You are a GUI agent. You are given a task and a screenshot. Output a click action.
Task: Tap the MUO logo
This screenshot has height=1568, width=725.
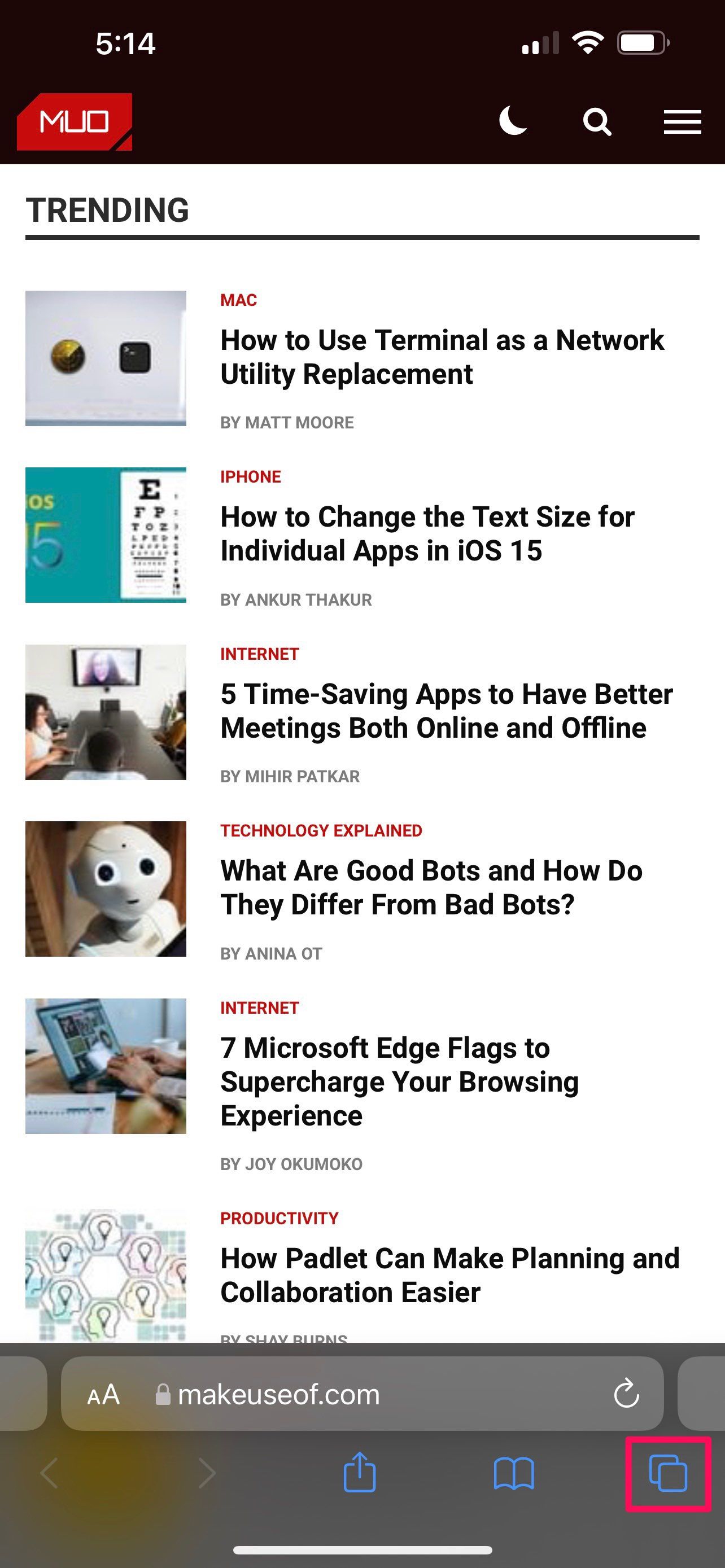(75, 122)
